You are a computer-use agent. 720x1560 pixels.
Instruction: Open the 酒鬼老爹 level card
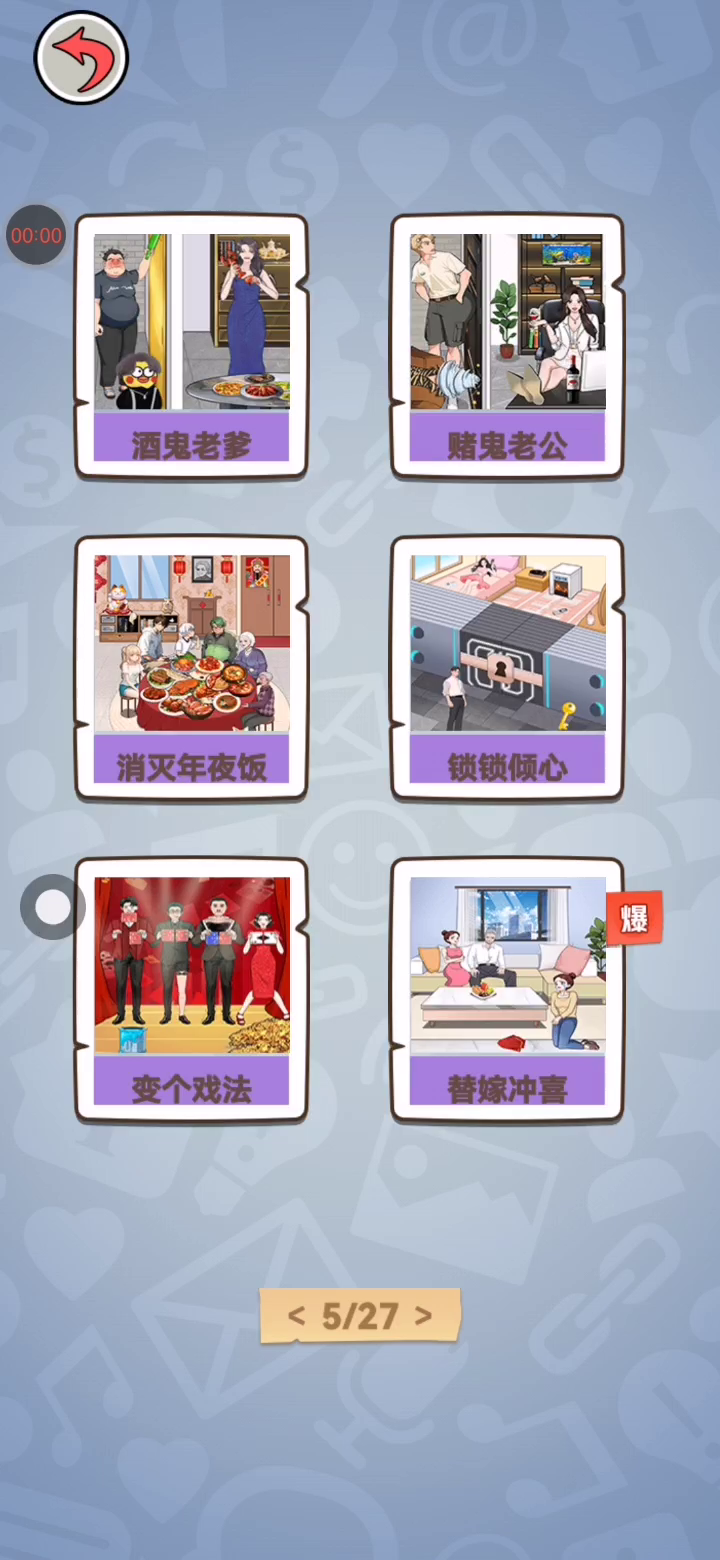[x=191, y=345]
